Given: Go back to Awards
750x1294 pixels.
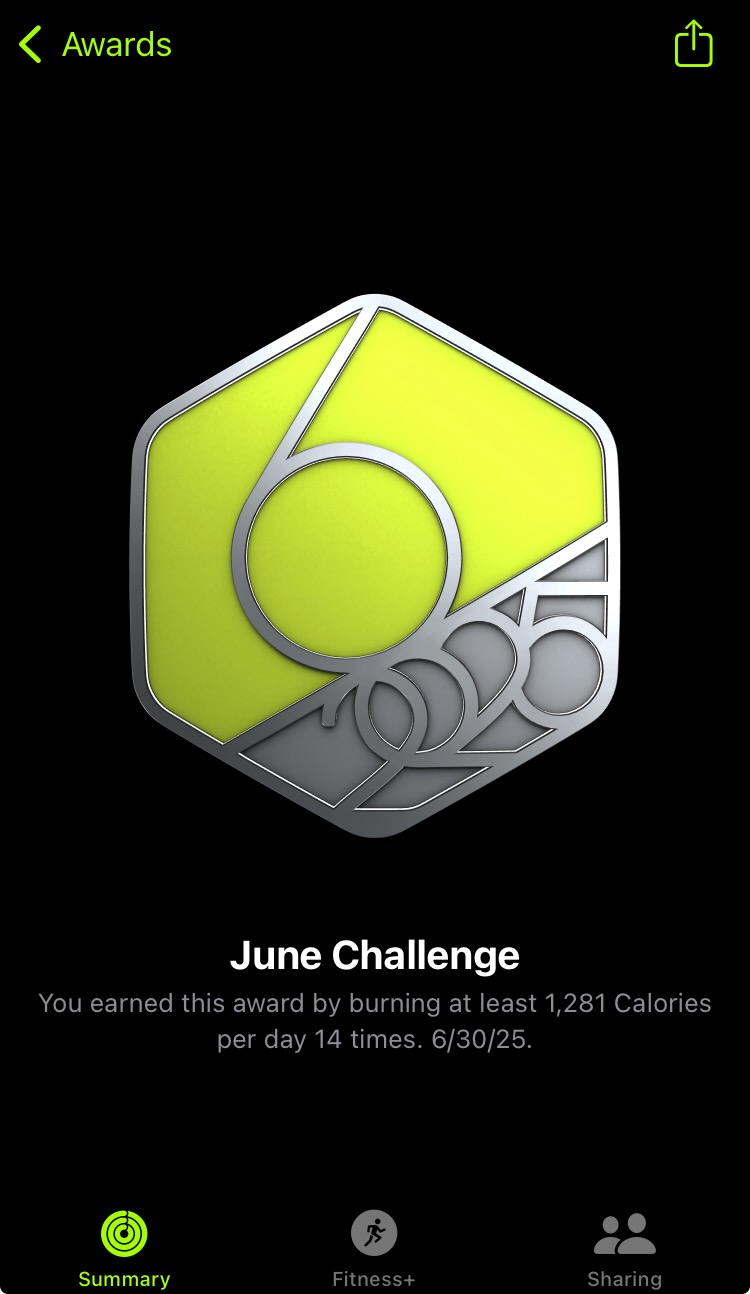Looking at the screenshot, I should pos(94,45).
